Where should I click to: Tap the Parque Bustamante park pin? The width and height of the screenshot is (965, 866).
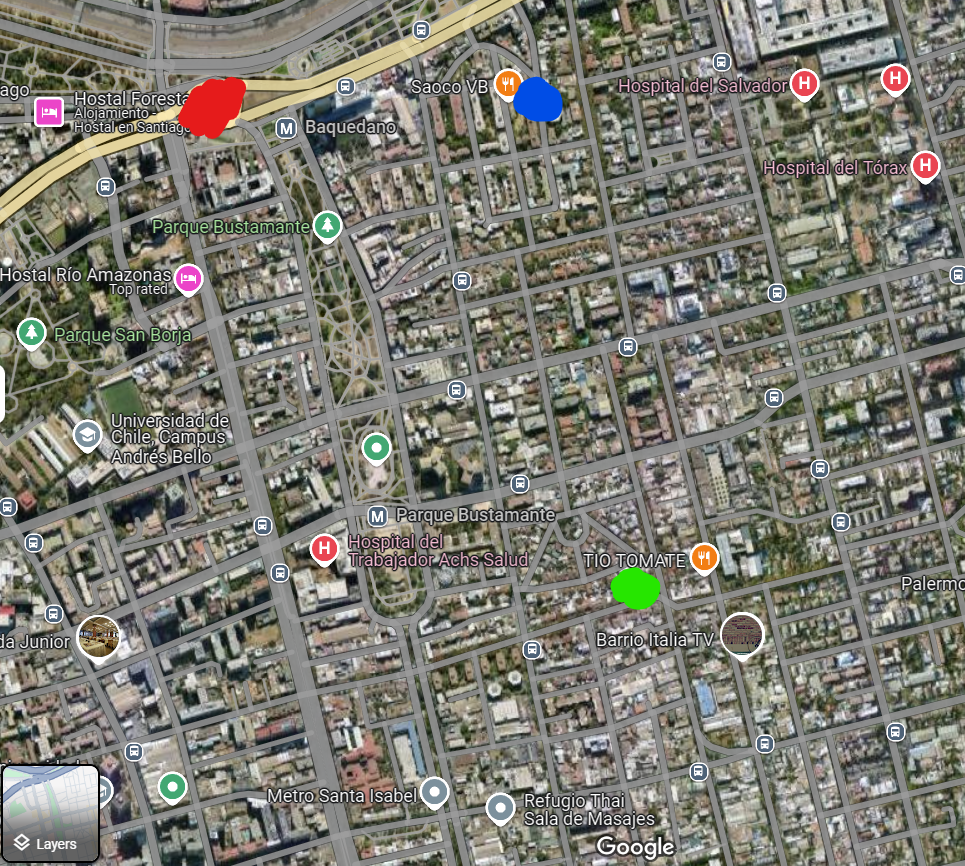pyautogui.click(x=326, y=226)
